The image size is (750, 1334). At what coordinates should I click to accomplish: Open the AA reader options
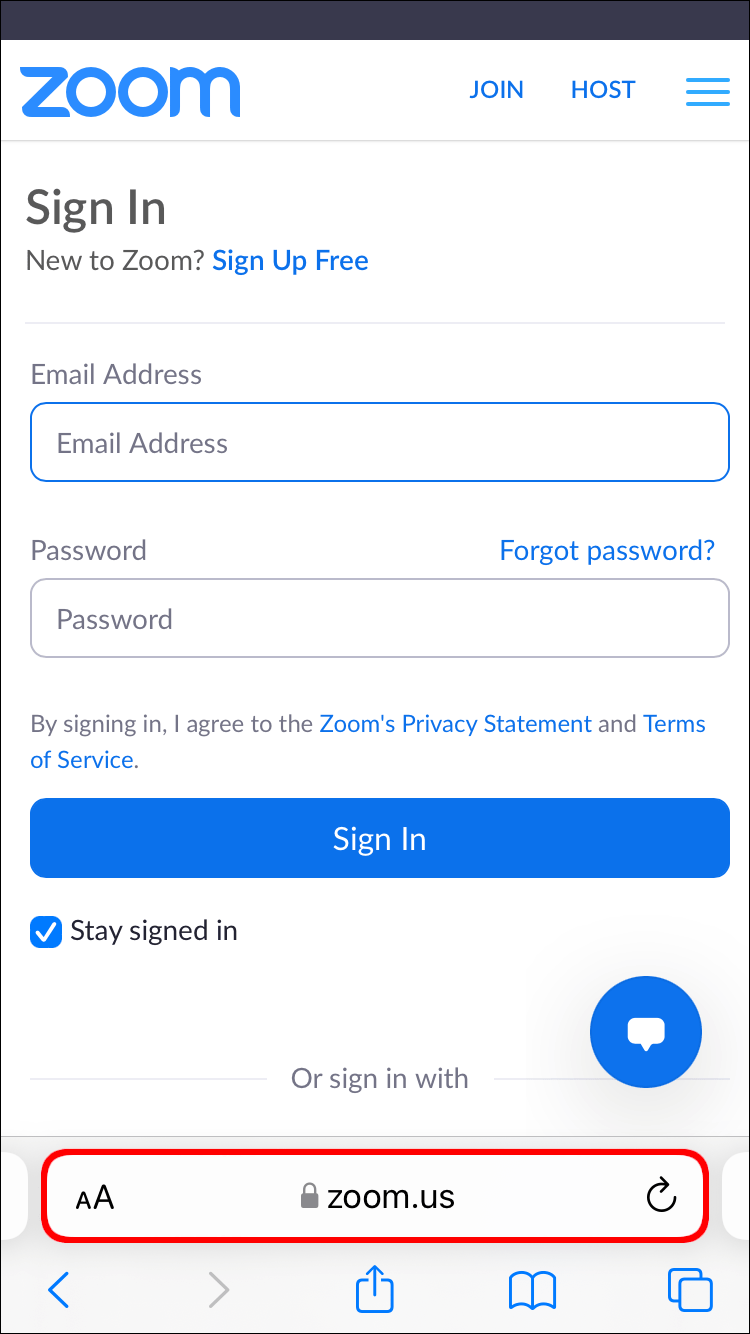[95, 1197]
